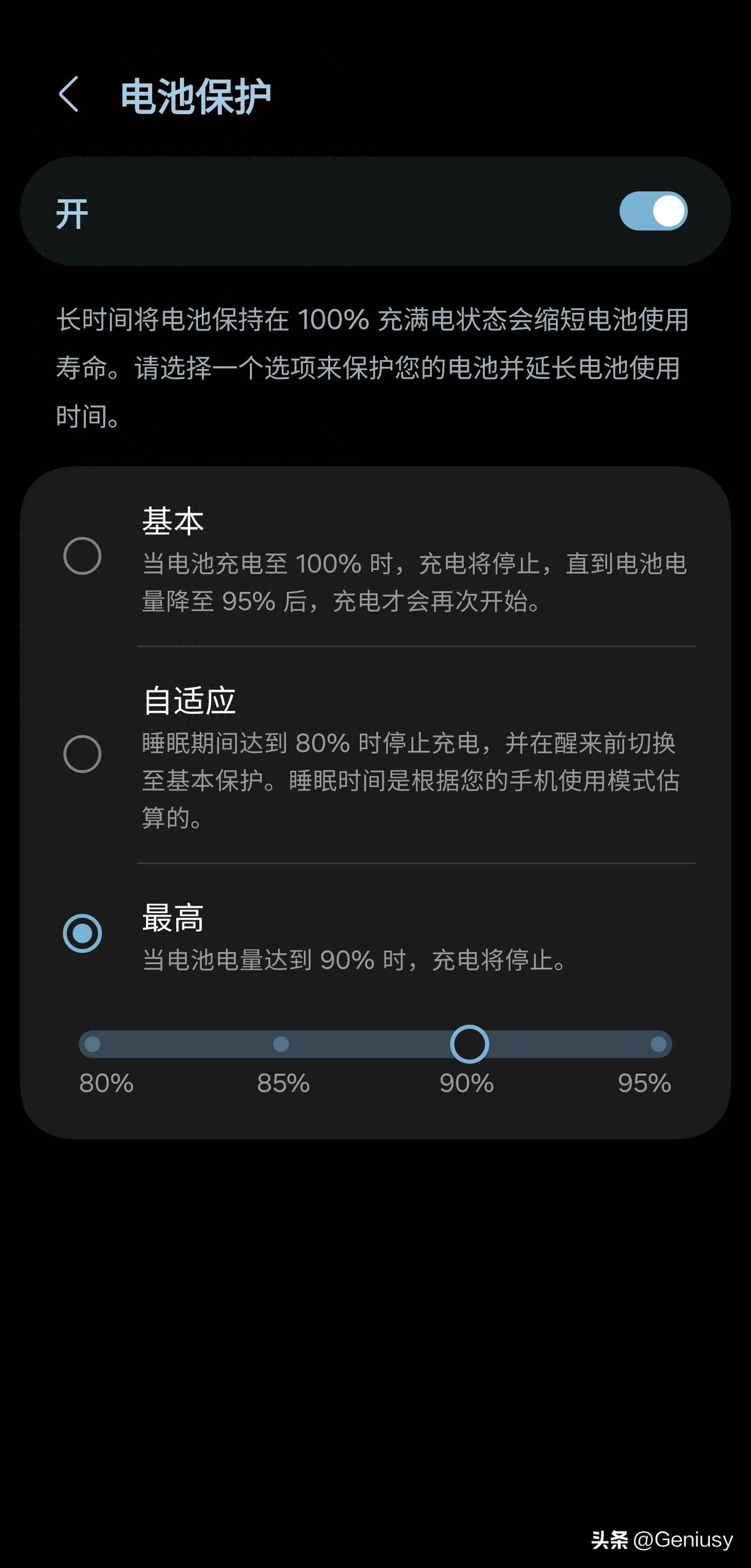751x1568 pixels.
Task: Set charge limit slider to 80%
Action: pos(92,1044)
